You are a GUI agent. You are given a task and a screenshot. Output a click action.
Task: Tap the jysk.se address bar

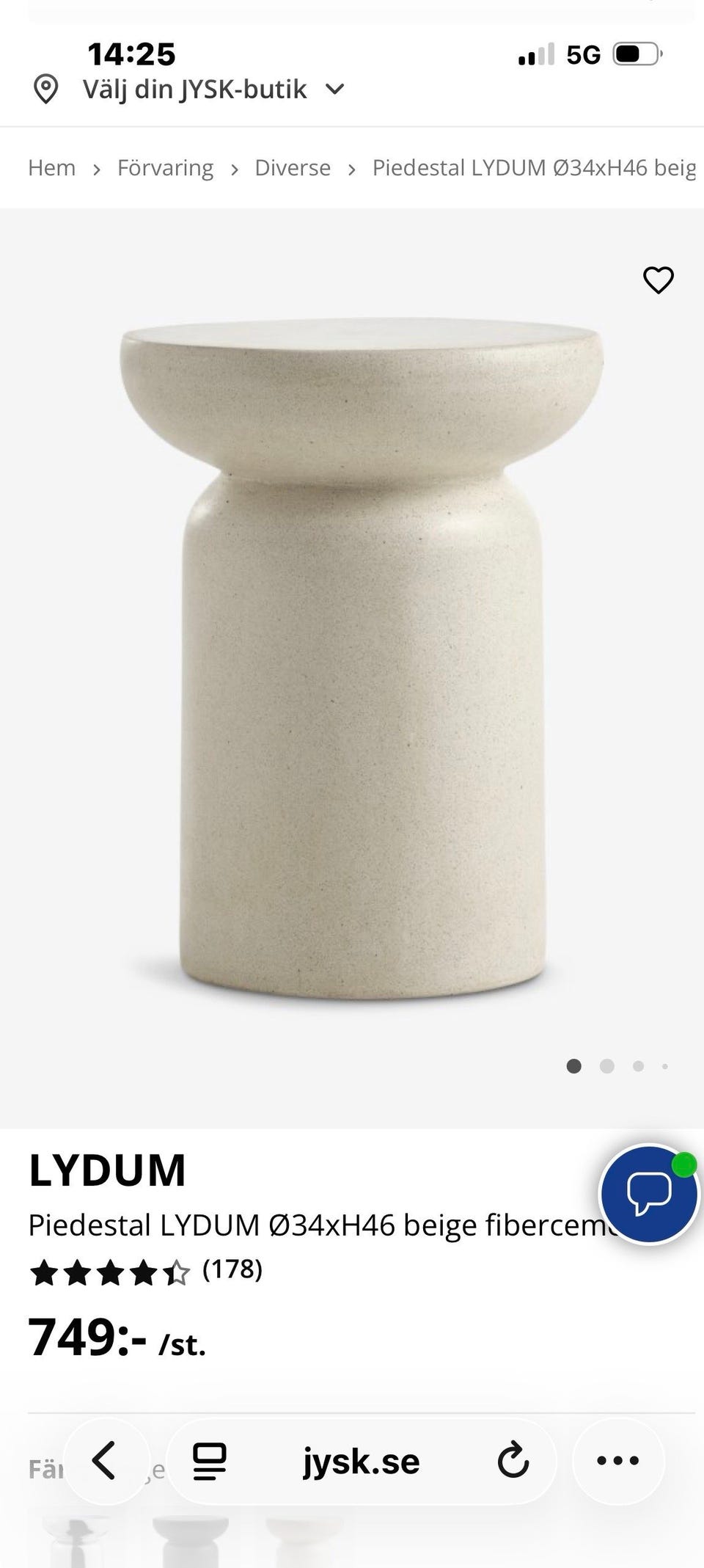point(361,1462)
